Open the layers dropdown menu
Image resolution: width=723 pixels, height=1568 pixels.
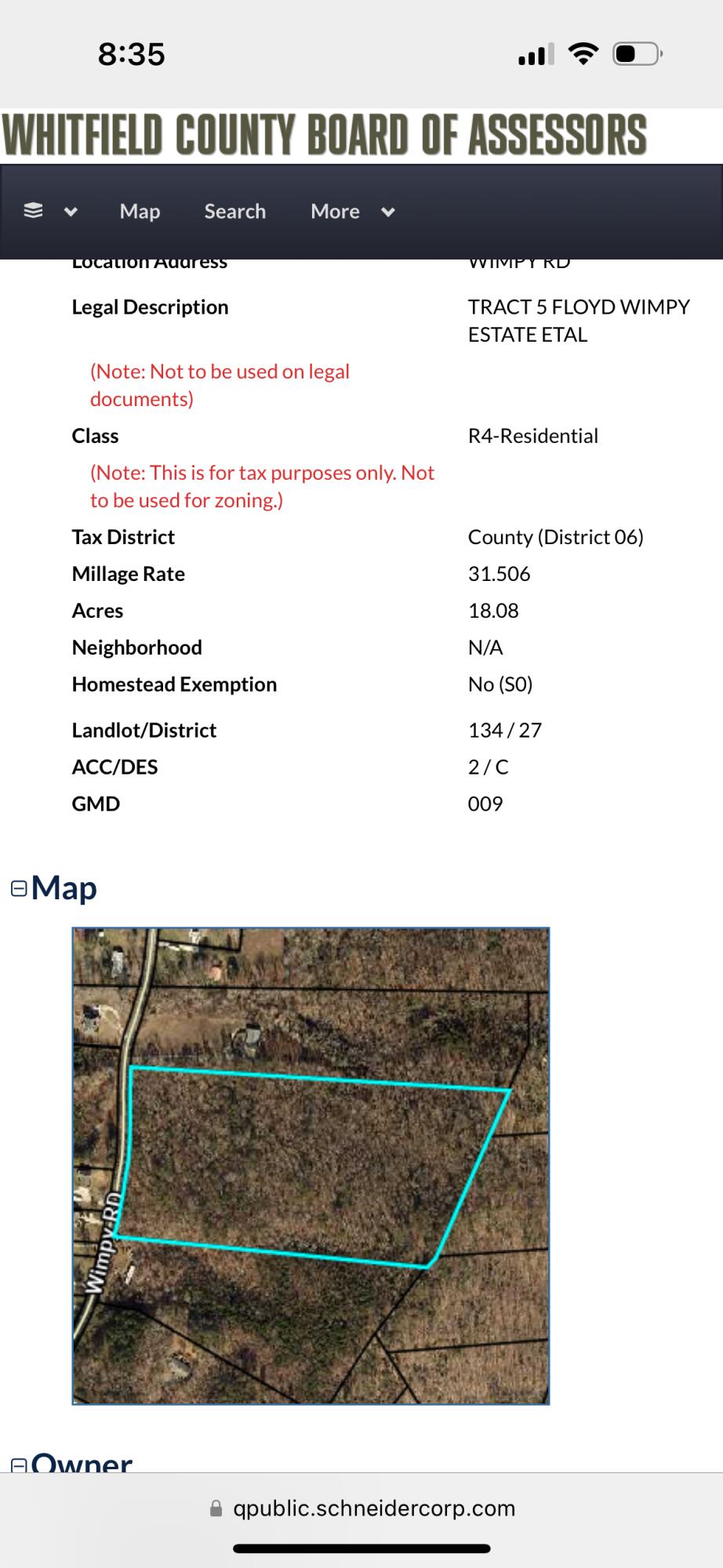[x=50, y=212]
